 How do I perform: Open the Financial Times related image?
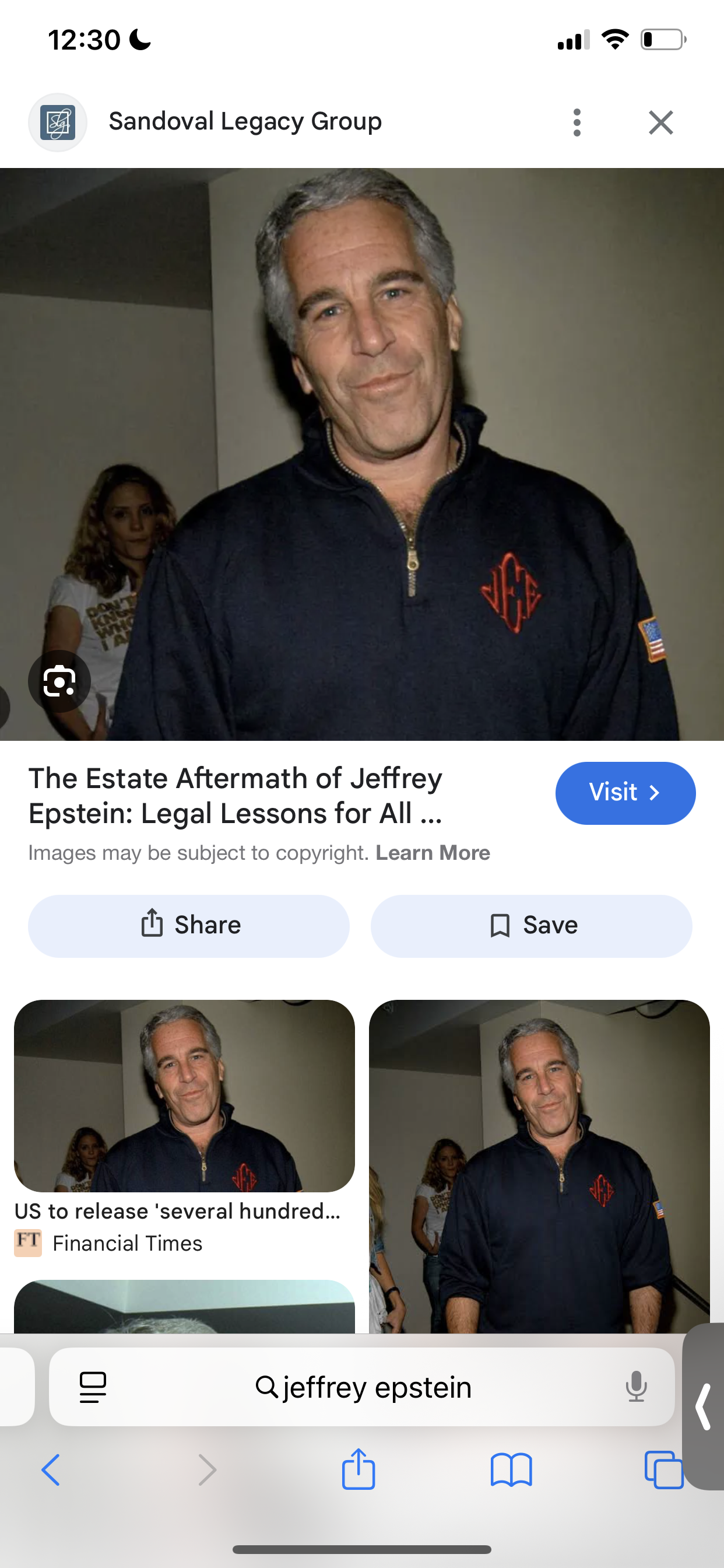coord(184,1095)
